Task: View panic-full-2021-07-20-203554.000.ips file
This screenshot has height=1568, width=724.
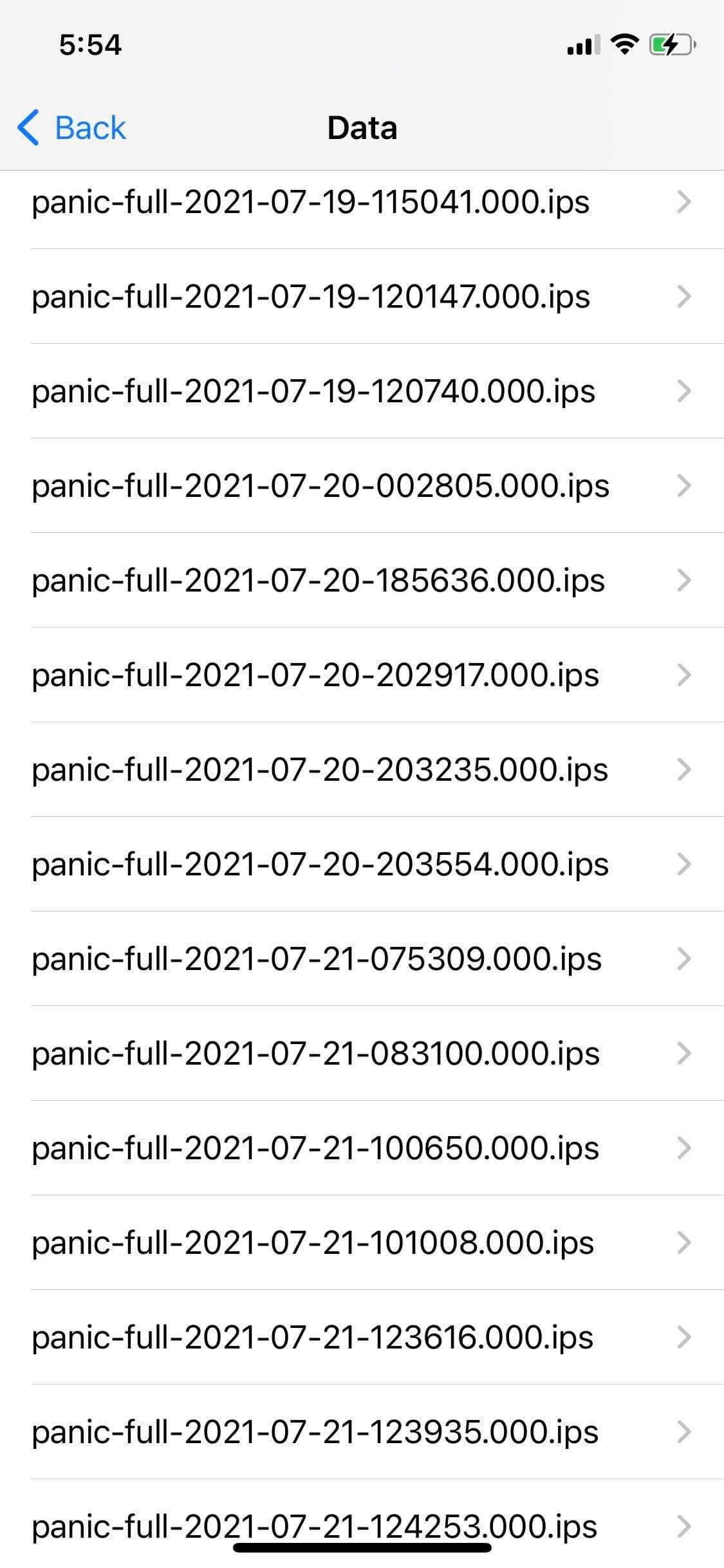Action: click(x=320, y=864)
